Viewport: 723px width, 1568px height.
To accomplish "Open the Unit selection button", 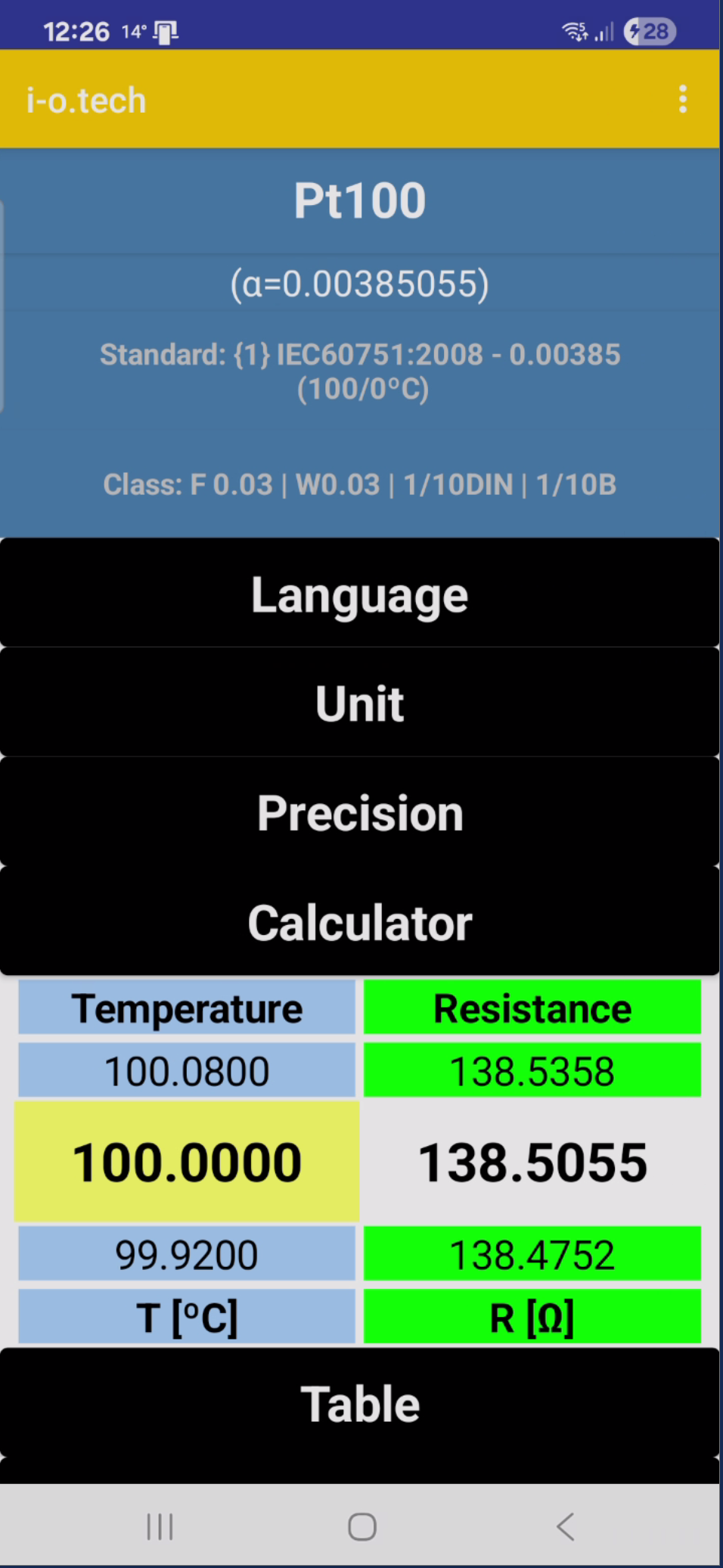I will (x=360, y=703).
